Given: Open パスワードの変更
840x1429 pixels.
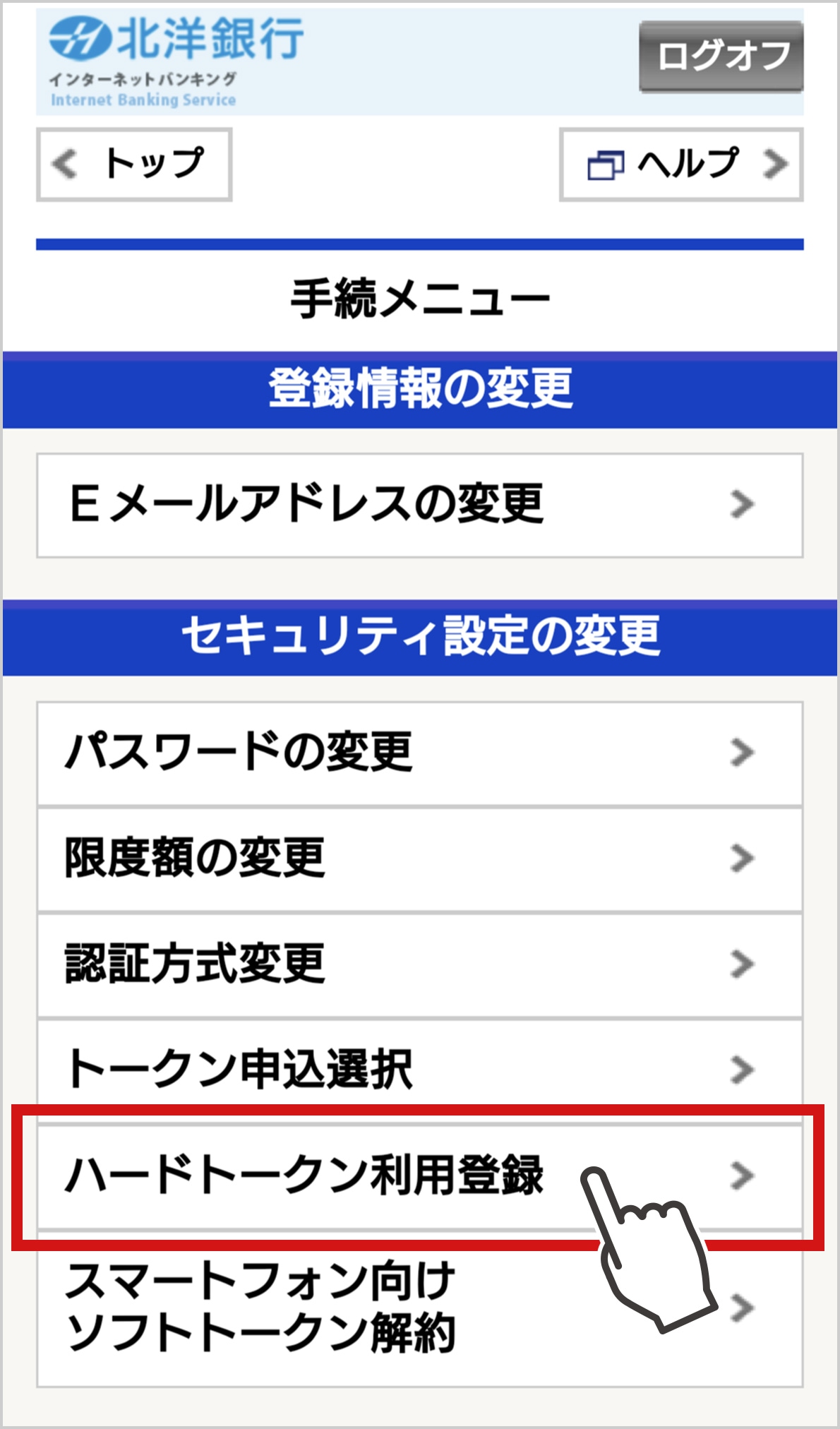Looking at the screenshot, I should pyautogui.click(x=419, y=753).
